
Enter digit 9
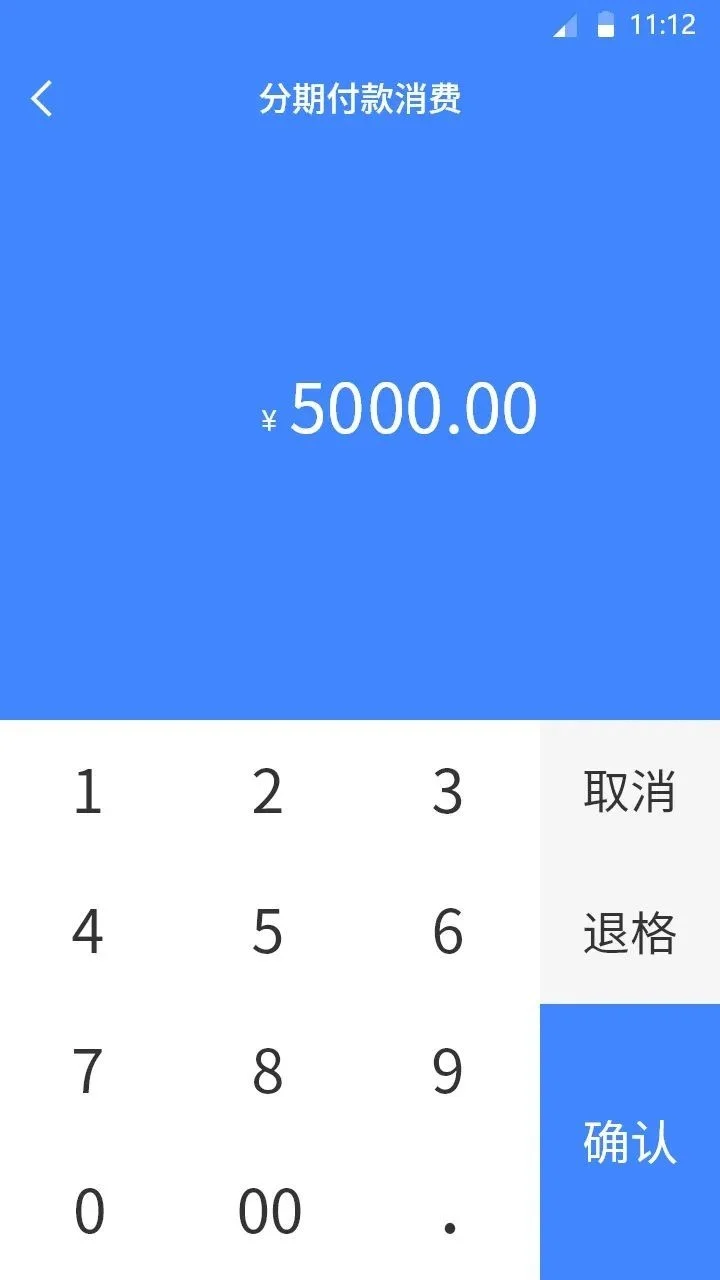tap(450, 1071)
